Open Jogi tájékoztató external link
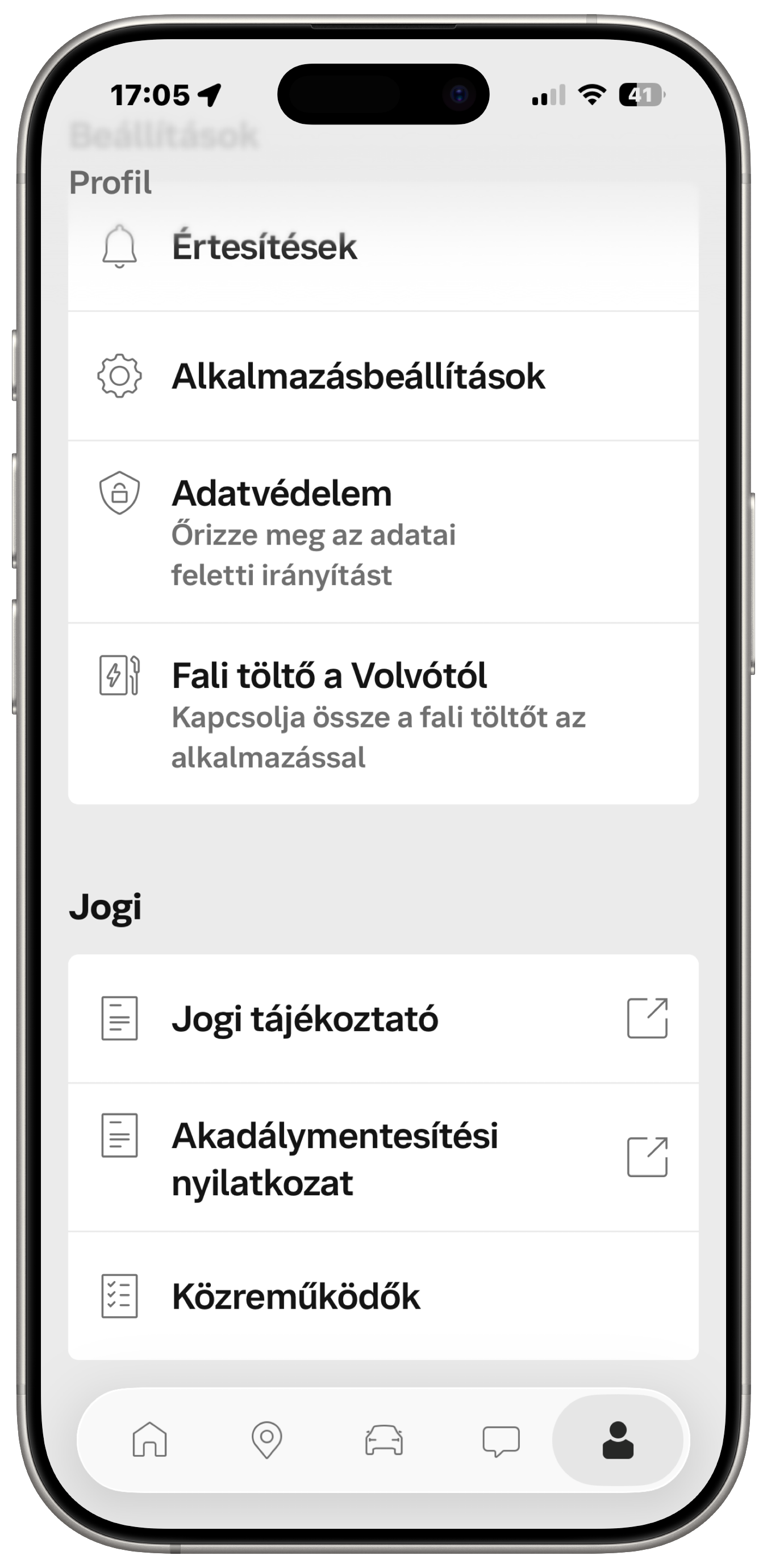This screenshot has height=1568, width=767. click(383, 1018)
